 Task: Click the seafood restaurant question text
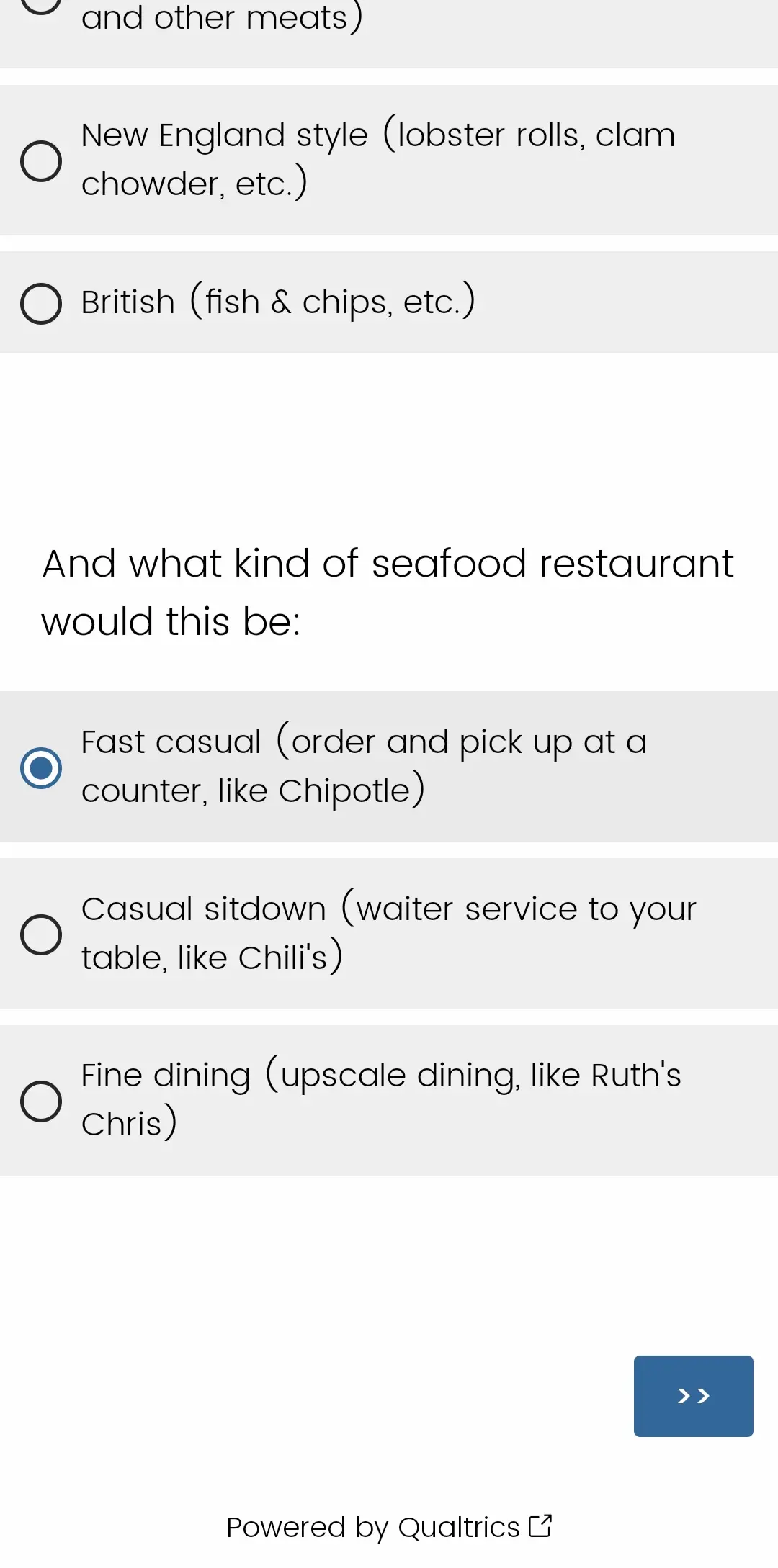[x=388, y=590]
